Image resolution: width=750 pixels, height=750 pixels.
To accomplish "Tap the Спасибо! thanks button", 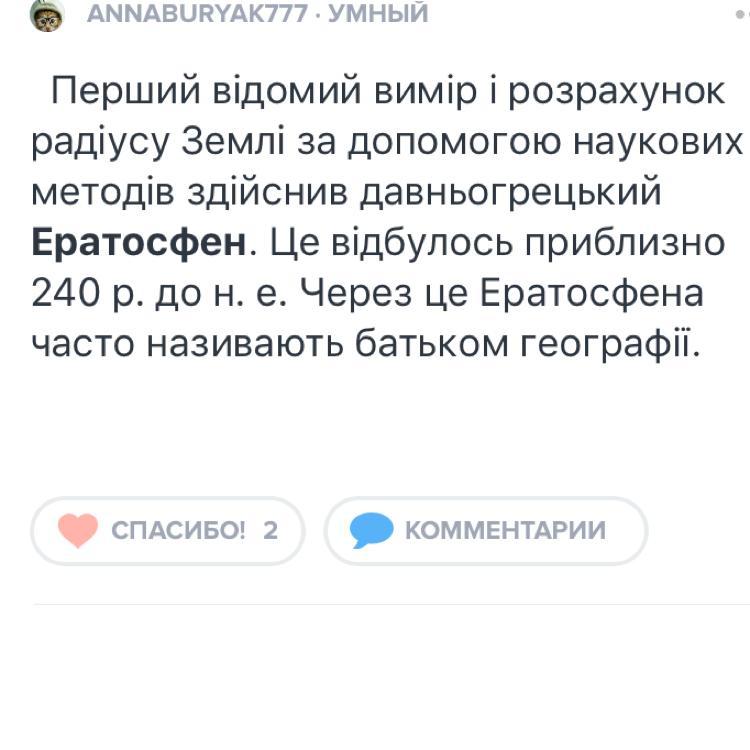I will tap(167, 530).
